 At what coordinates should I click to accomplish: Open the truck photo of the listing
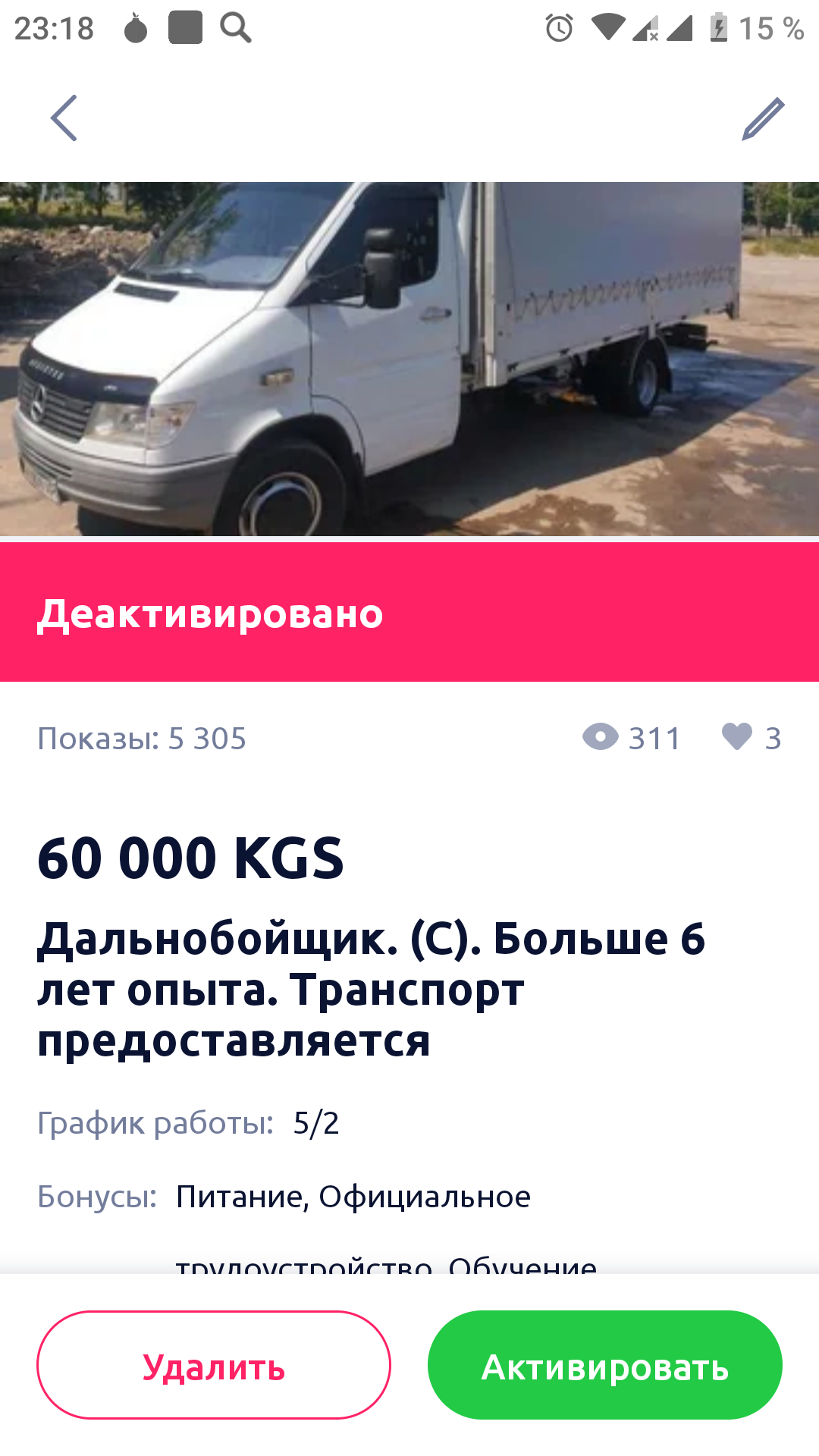[409, 359]
